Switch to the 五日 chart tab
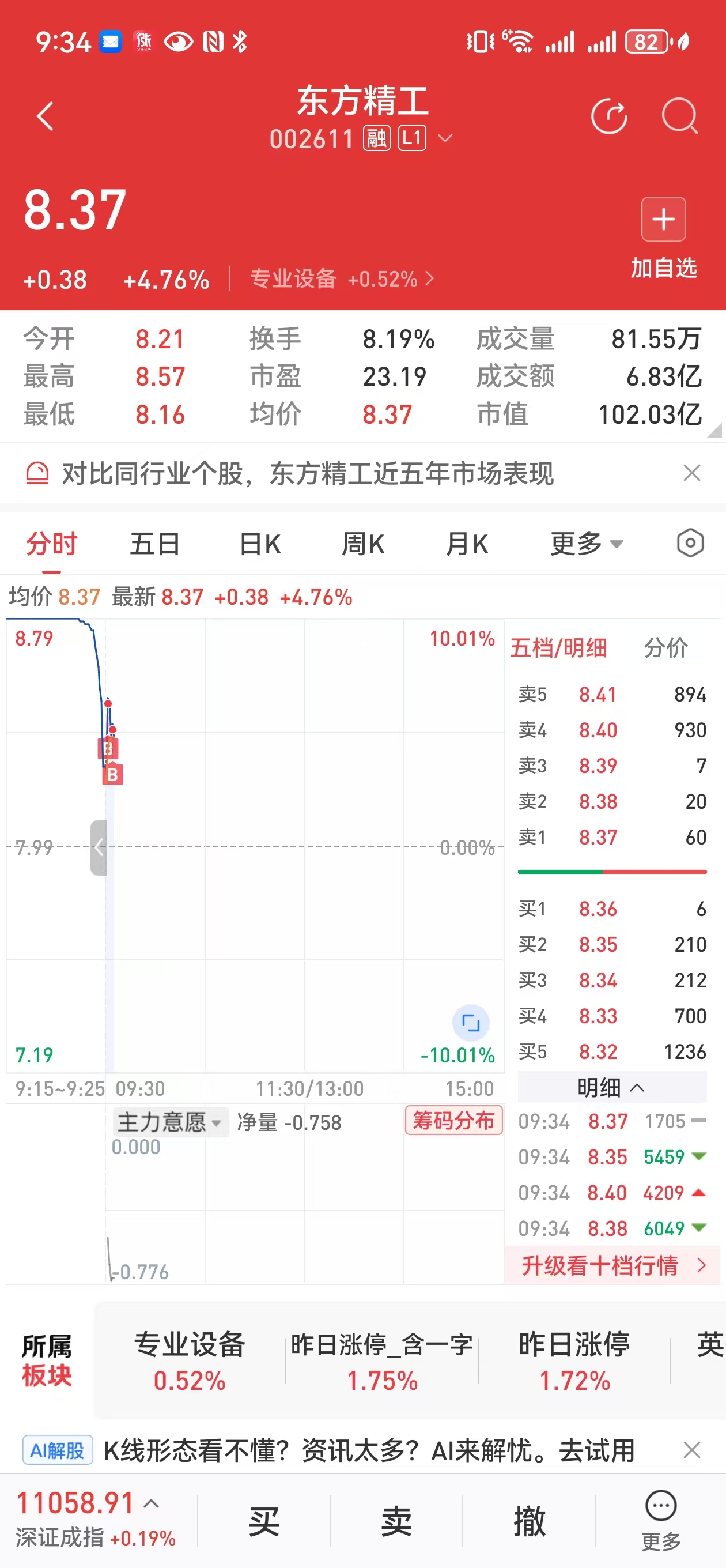This screenshot has height=1568, width=726. (x=155, y=544)
